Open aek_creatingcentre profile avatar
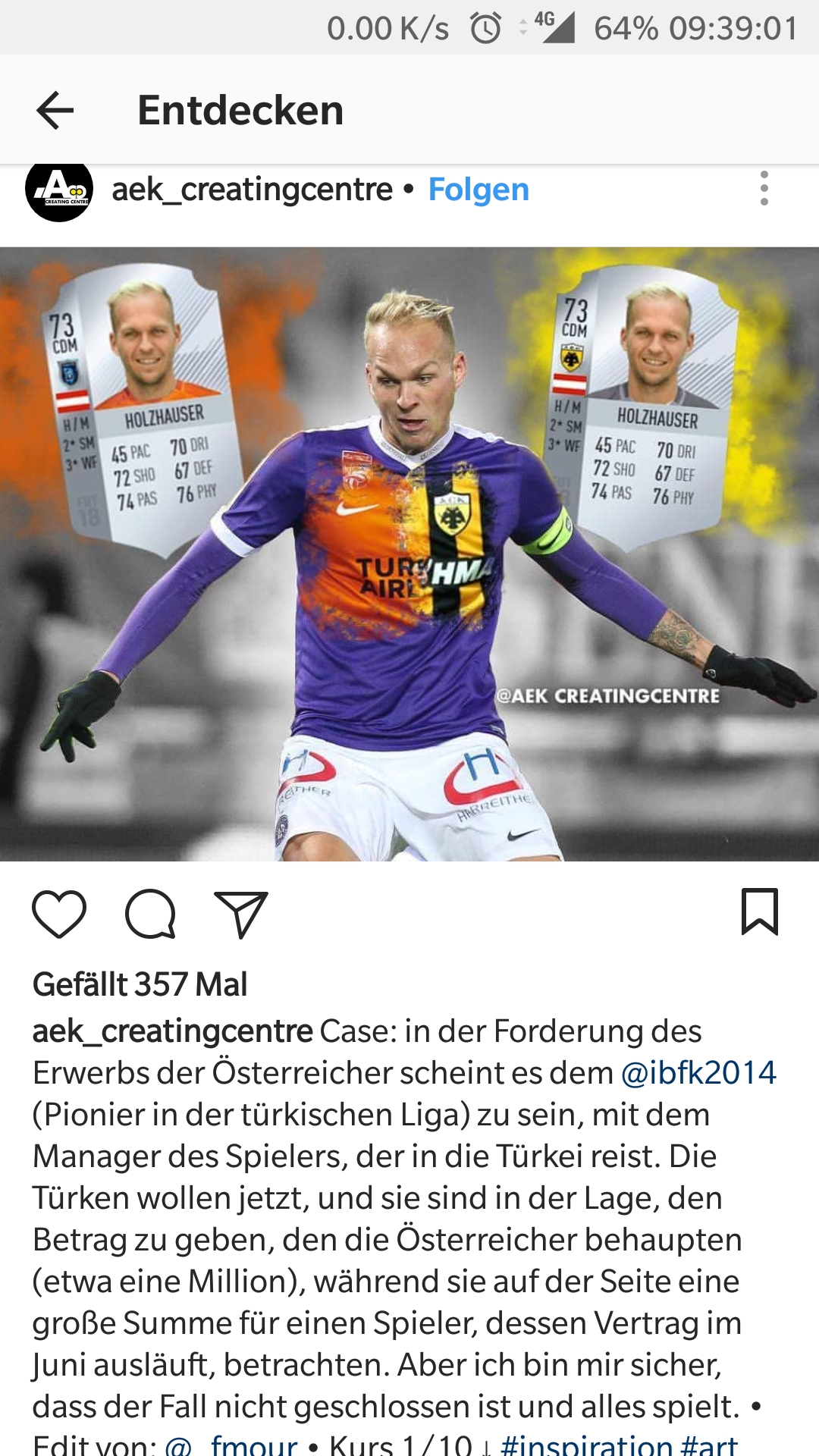Image resolution: width=819 pixels, height=1456 pixels. pos(59,190)
